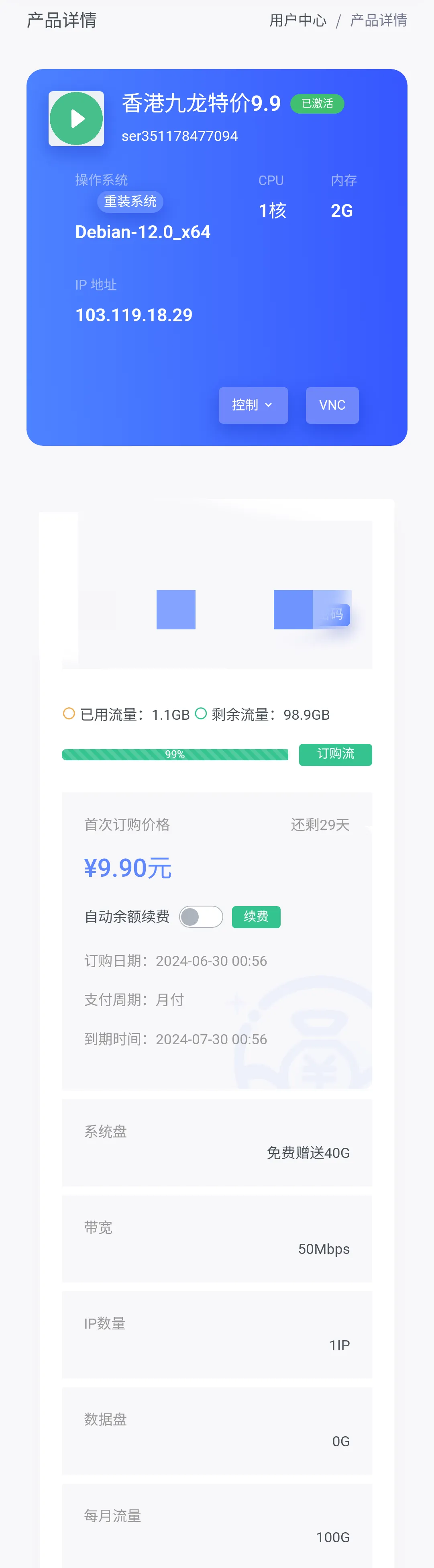Tap the green power play icon
The width and height of the screenshot is (434, 1568).
76,119
